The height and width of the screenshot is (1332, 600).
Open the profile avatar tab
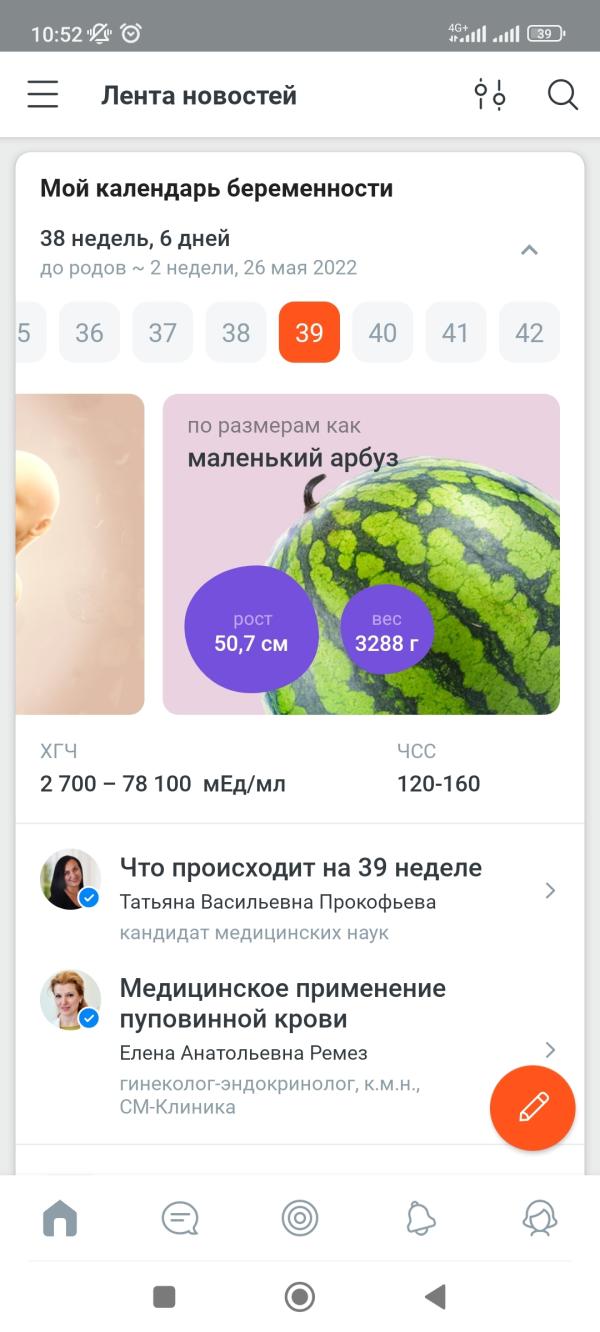click(x=540, y=1218)
